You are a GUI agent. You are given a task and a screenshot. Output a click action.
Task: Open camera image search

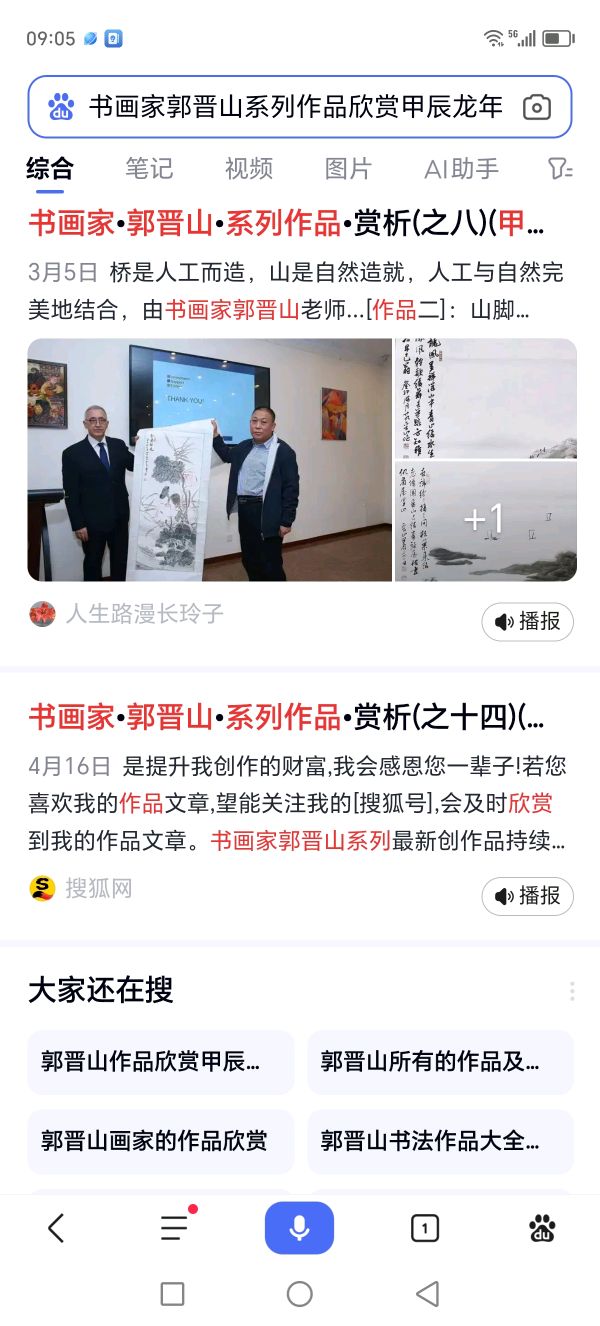coord(537,107)
